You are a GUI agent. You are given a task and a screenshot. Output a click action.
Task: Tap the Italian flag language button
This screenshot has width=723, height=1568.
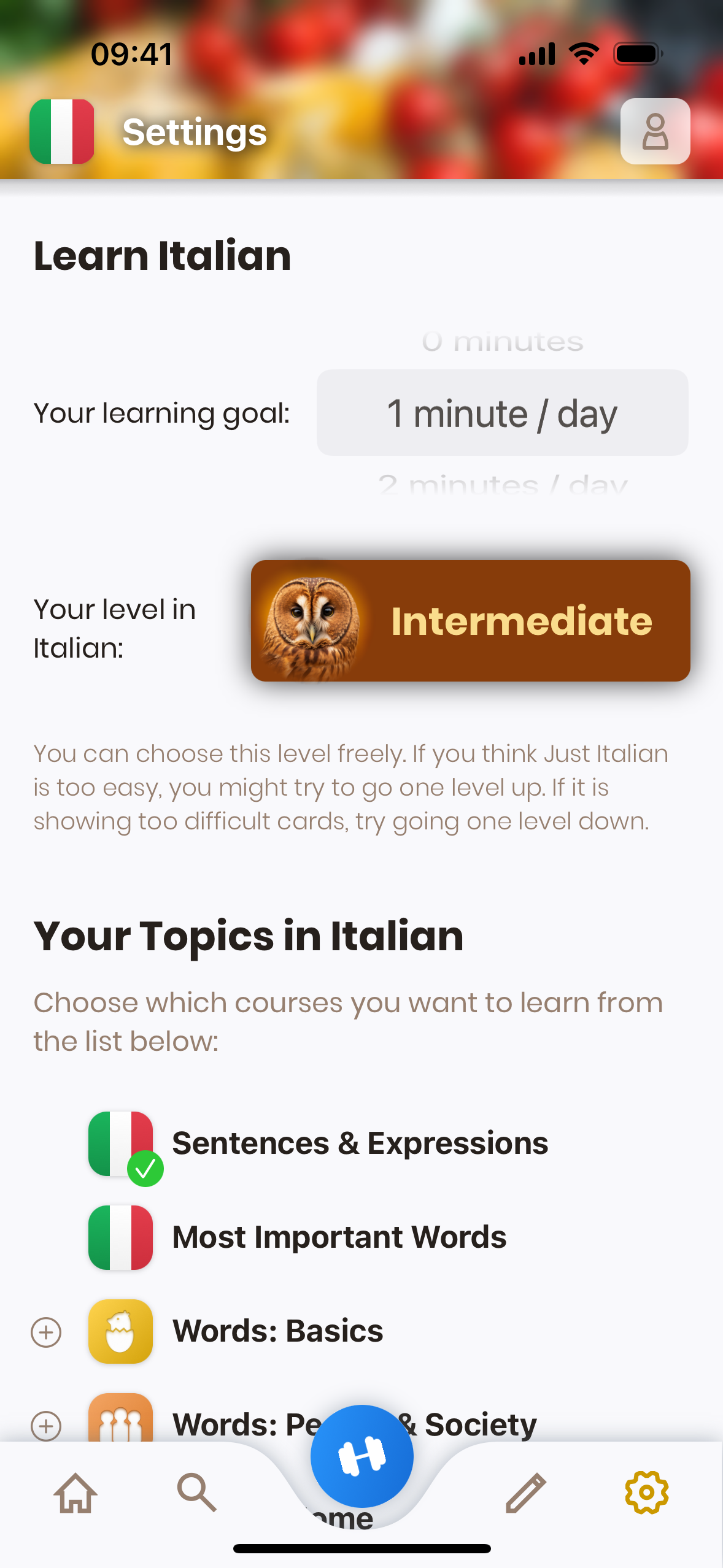[x=62, y=131]
